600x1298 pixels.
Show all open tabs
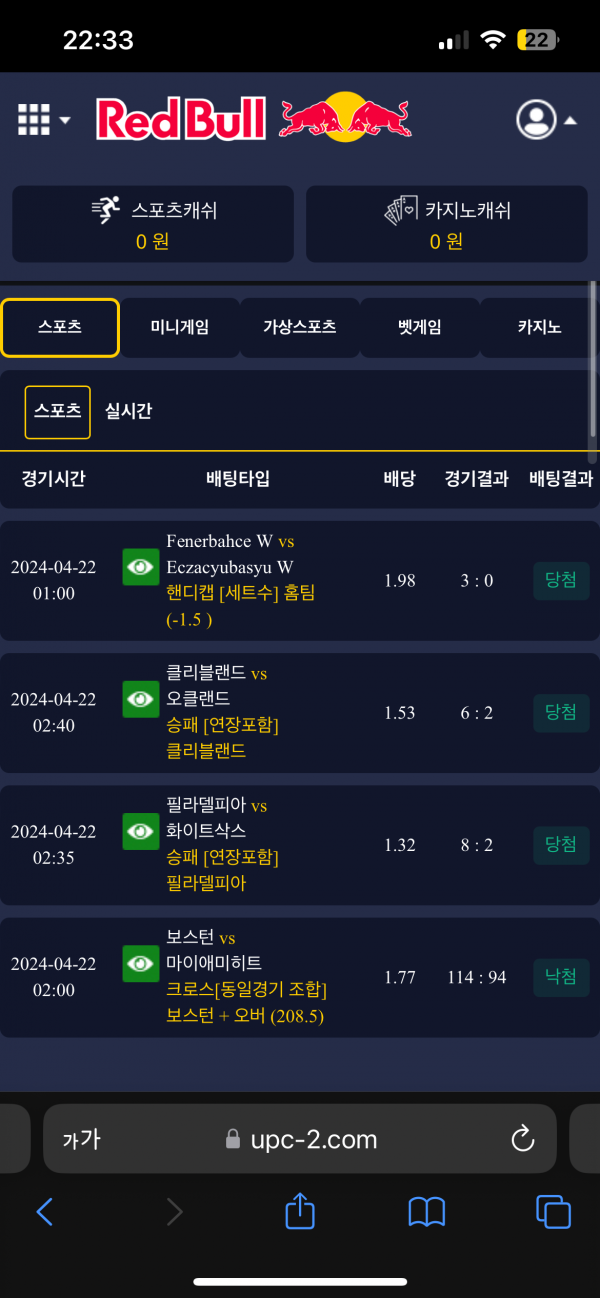point(553,1212)
